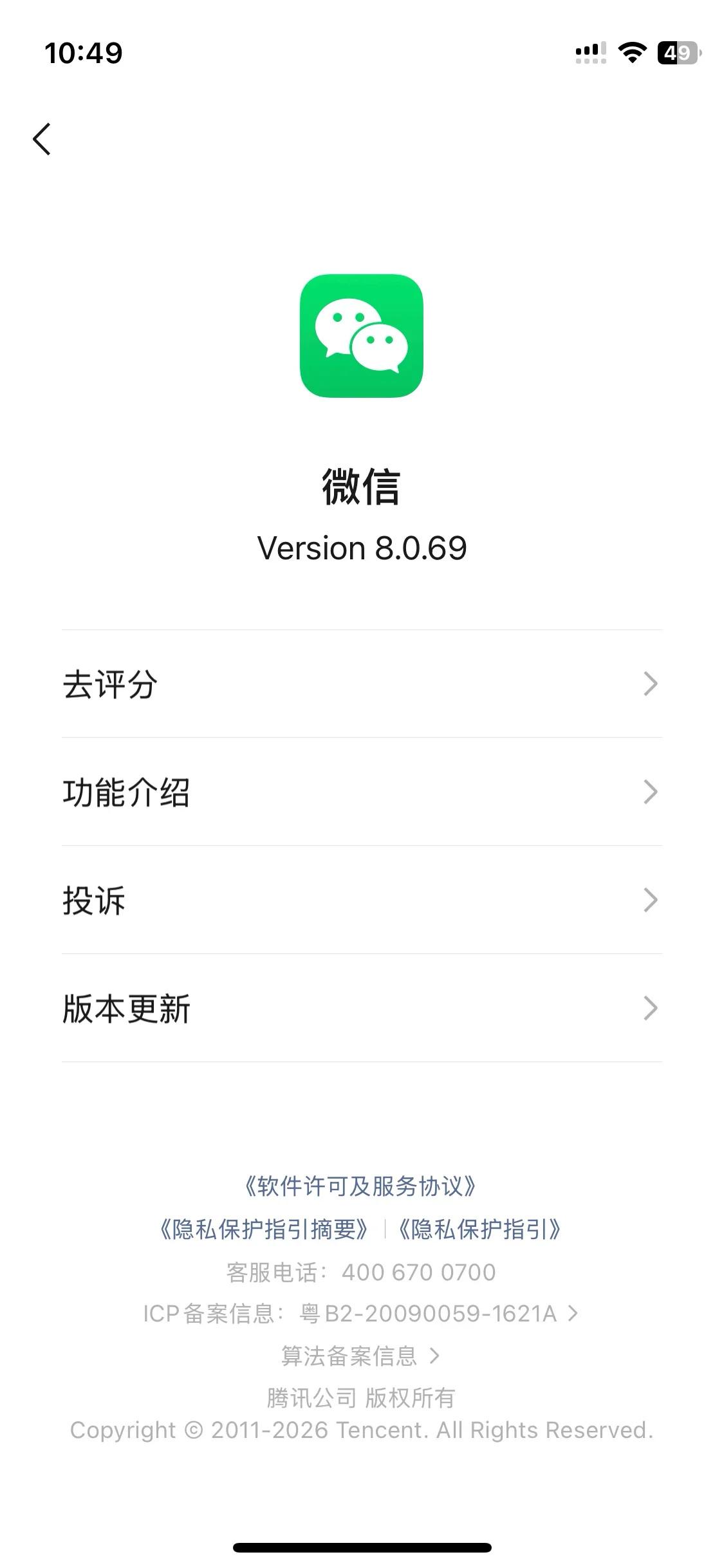View the 《隐私保护指引摘要》 link

(x=264, y=1229)
